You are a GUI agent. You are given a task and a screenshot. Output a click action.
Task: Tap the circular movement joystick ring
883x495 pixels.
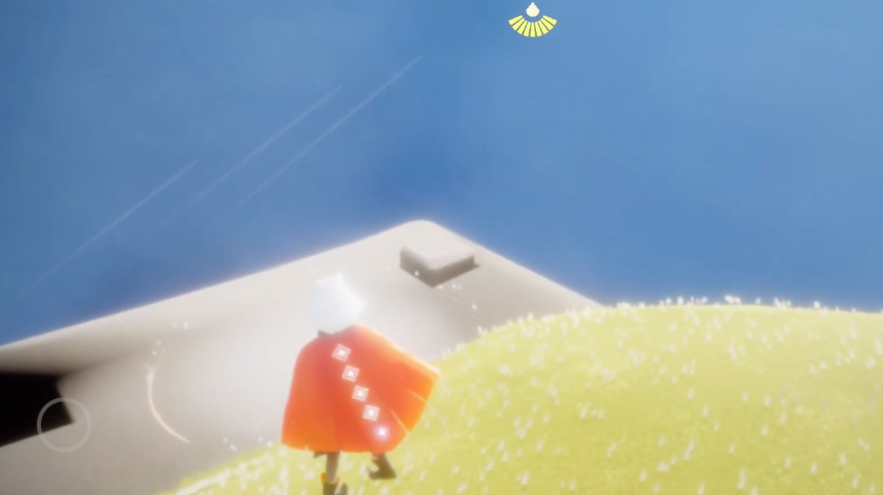pos(64,424)
